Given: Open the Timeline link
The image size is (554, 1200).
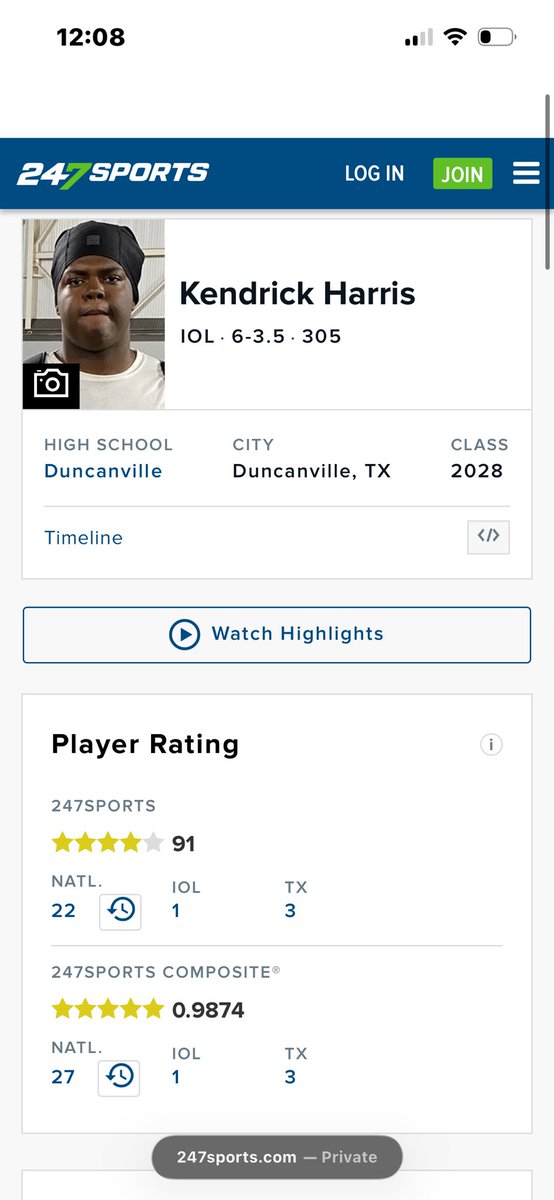Looking at the screenshot, I should click(x=84, y=538).
